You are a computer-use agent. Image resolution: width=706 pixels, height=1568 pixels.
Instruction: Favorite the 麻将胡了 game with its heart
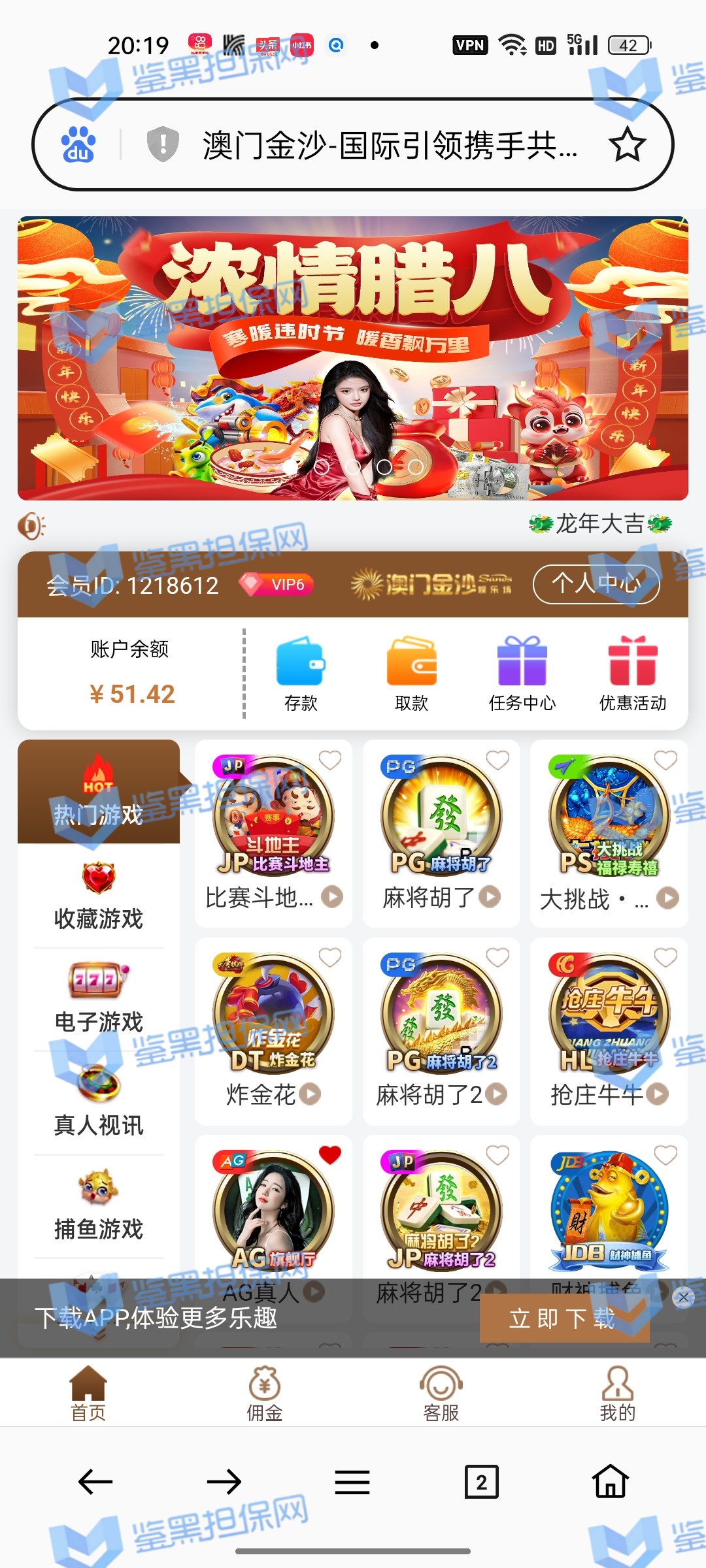[x=497, y=760]
